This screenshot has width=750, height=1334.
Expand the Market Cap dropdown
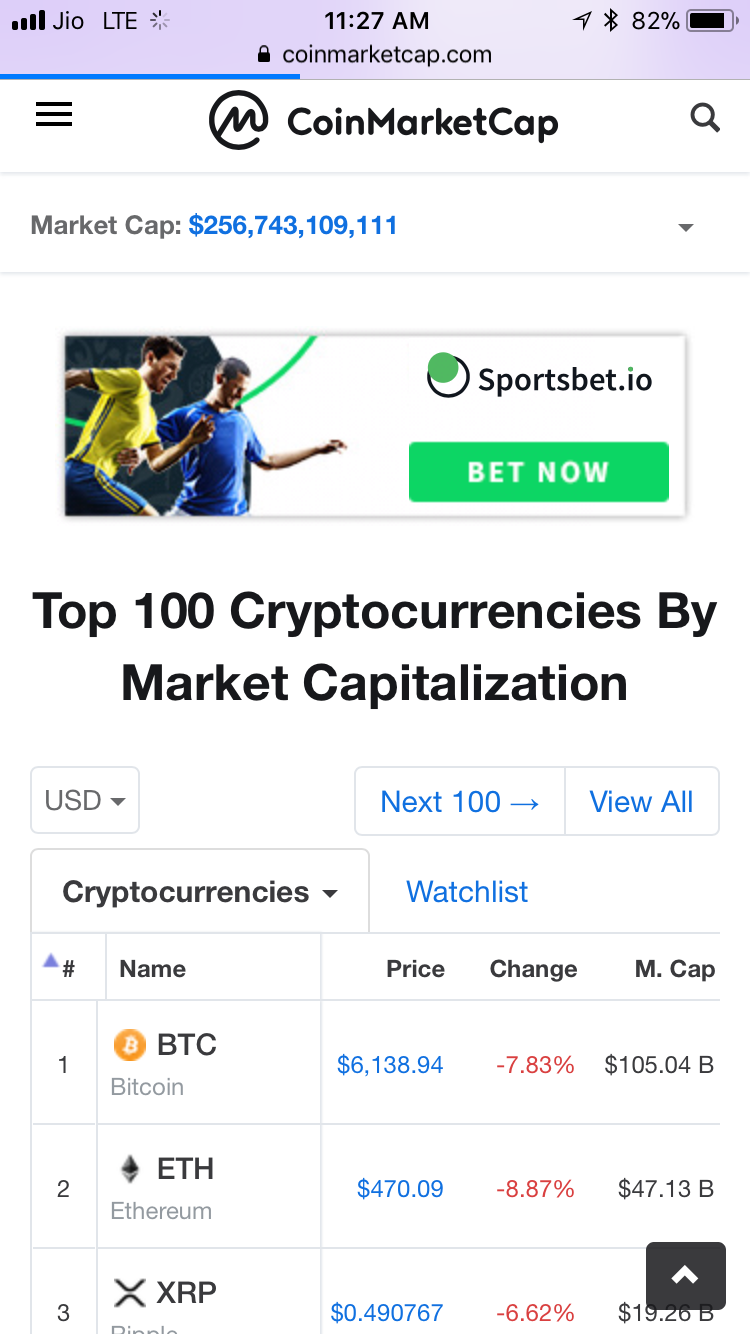click(685, 227)
